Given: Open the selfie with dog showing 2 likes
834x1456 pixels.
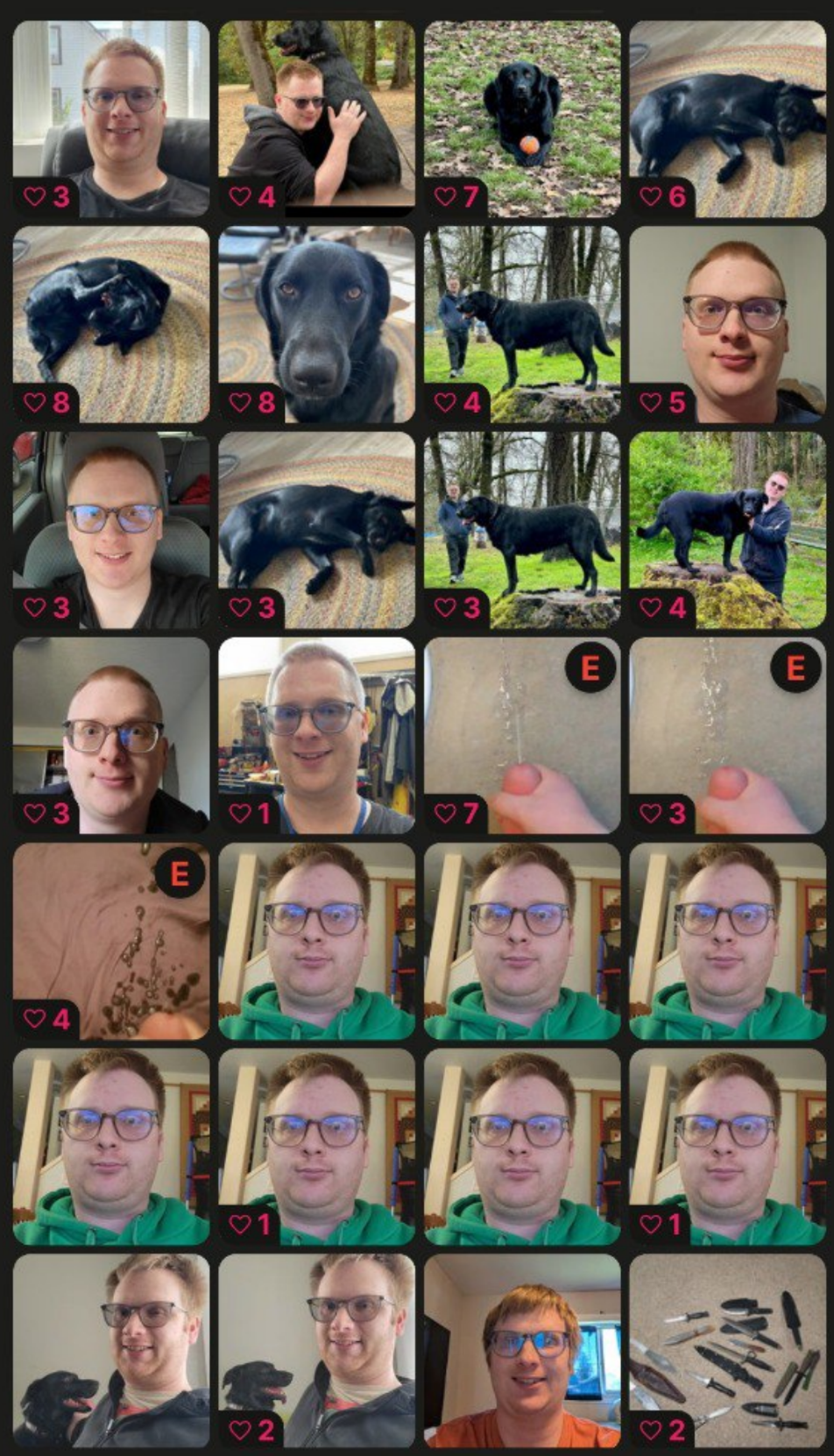Looking at the screenshot, I should click(316, 1351).
